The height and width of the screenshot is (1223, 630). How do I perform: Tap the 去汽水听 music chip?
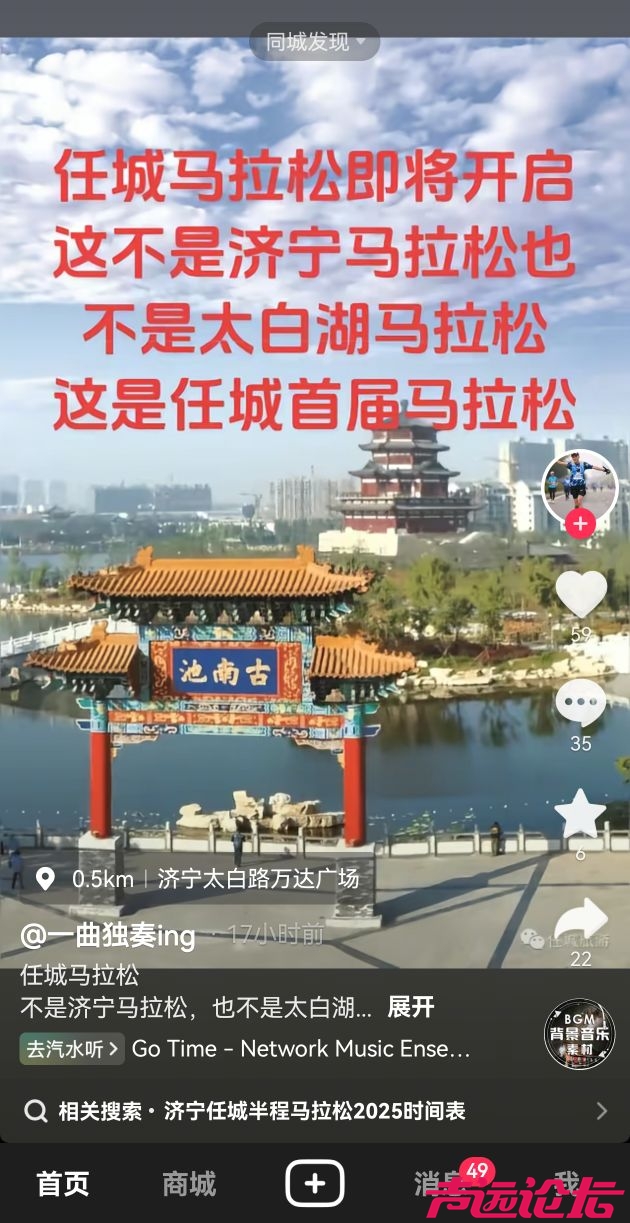pos(72,1049)
